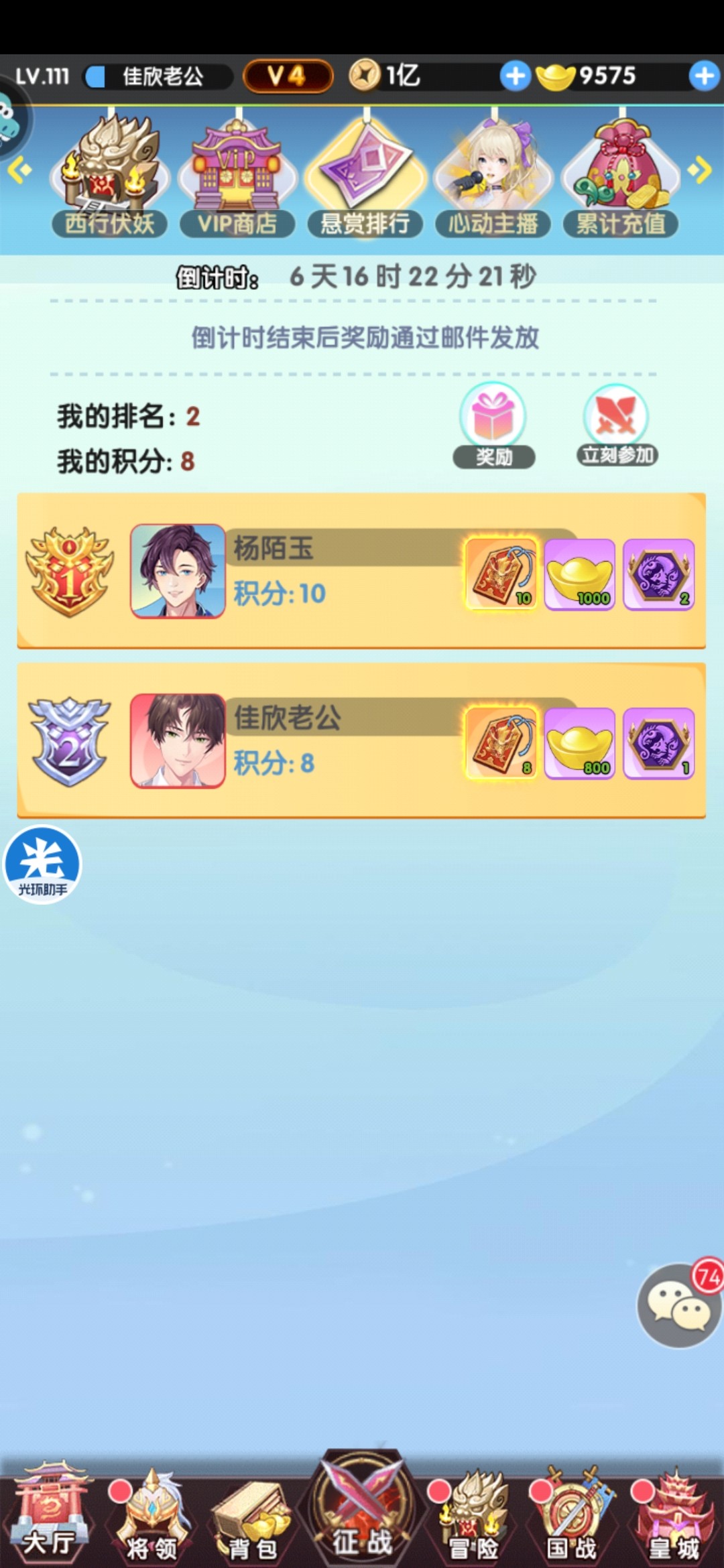Show next events with right arrow
This screenshot has height=1568, width=724.
[x=700, y=170]
